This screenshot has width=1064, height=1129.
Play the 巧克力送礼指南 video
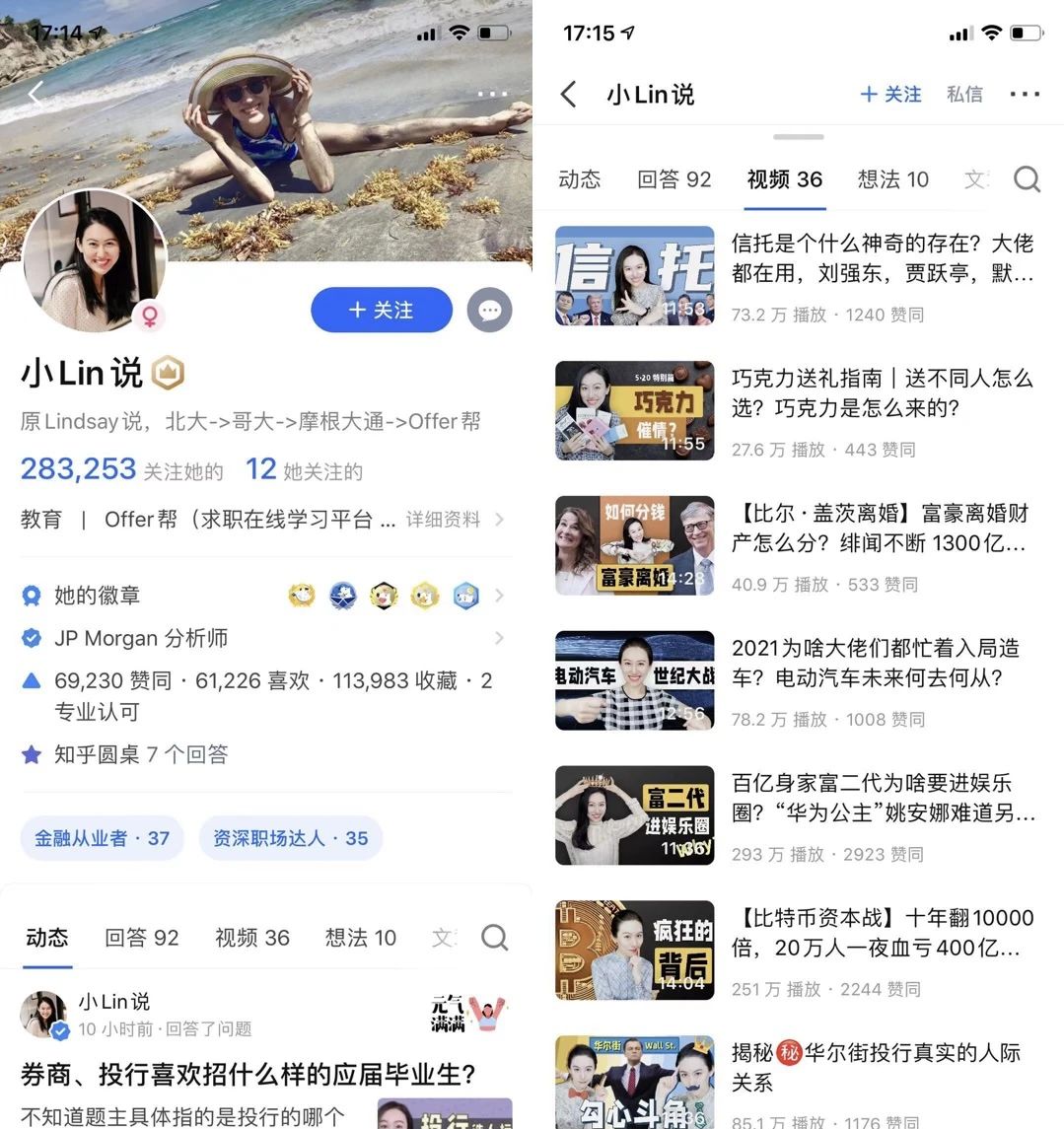click(883, 393)
